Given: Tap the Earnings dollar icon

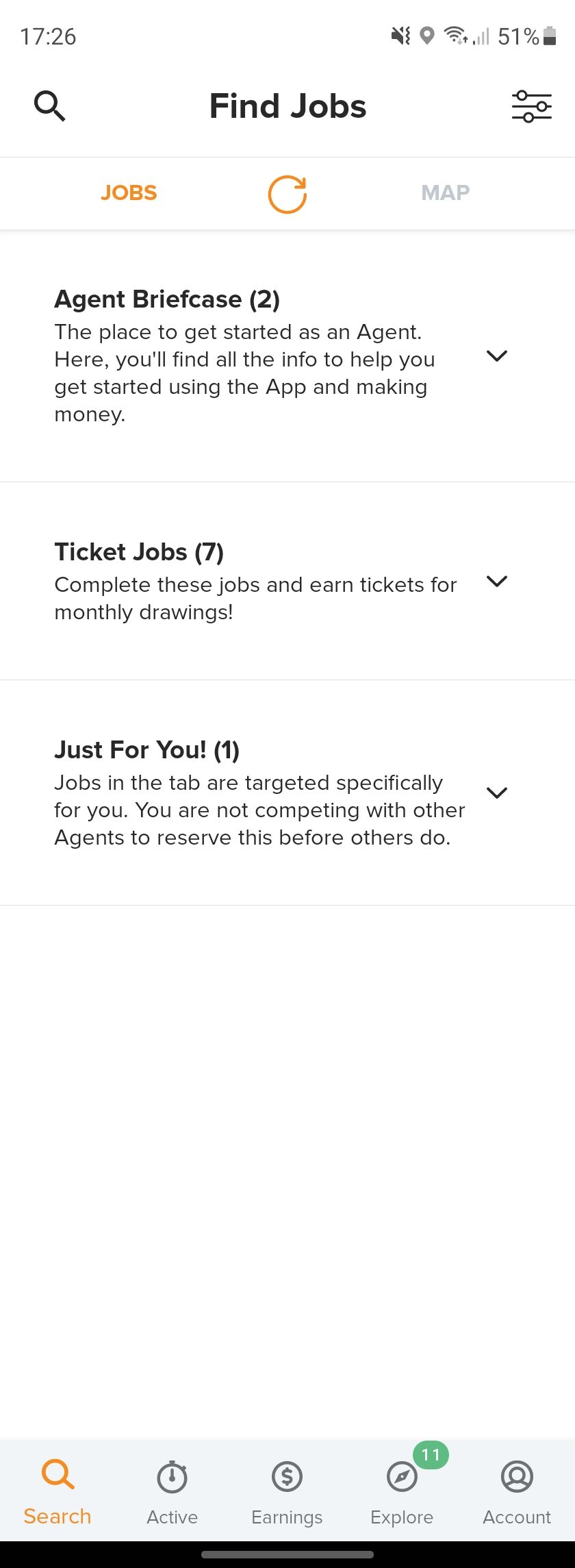Looking at the screenshot, I should [x=287, y=1477].
